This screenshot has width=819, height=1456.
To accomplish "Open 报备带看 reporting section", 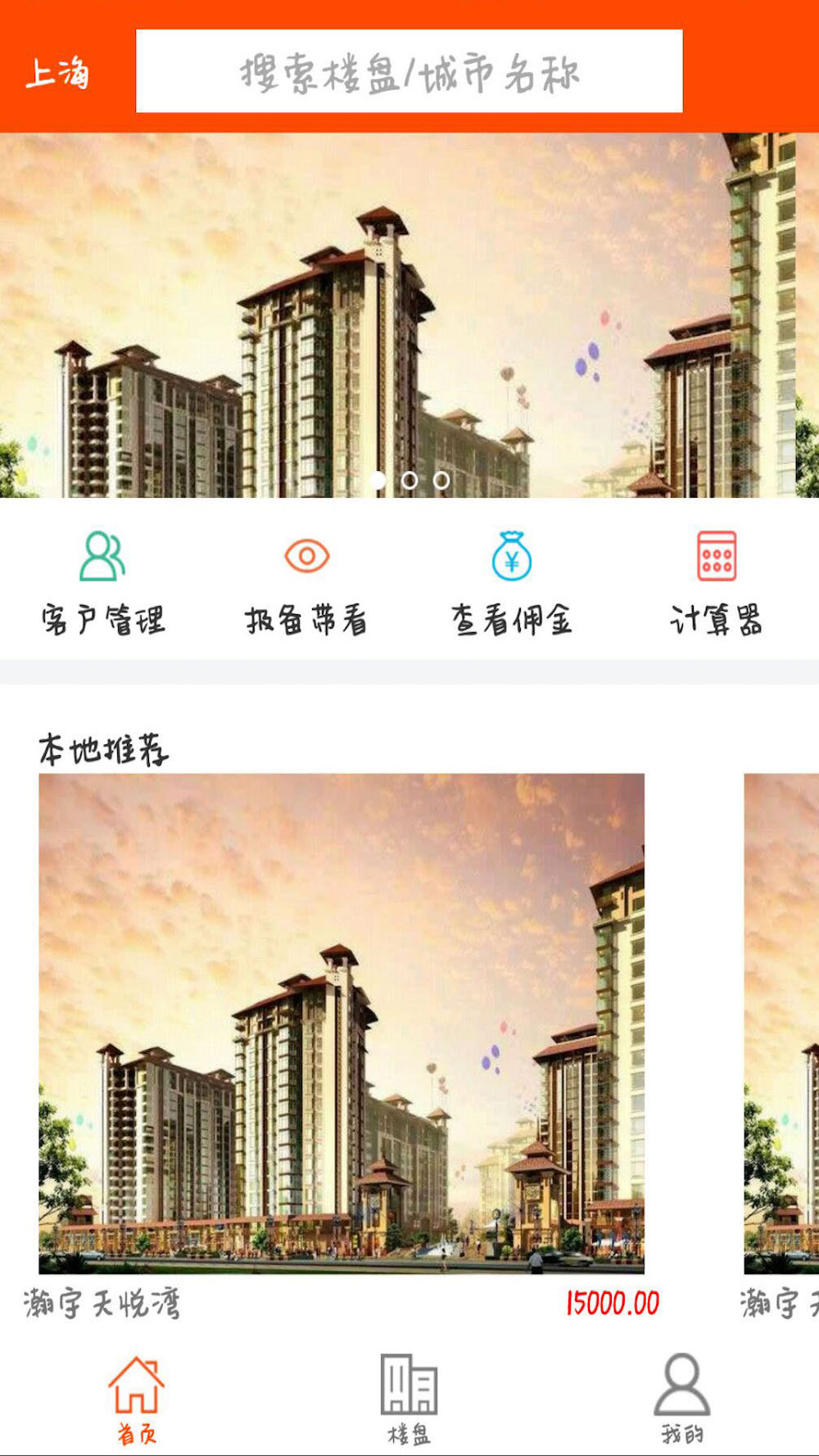I will [x=306, y=583].
